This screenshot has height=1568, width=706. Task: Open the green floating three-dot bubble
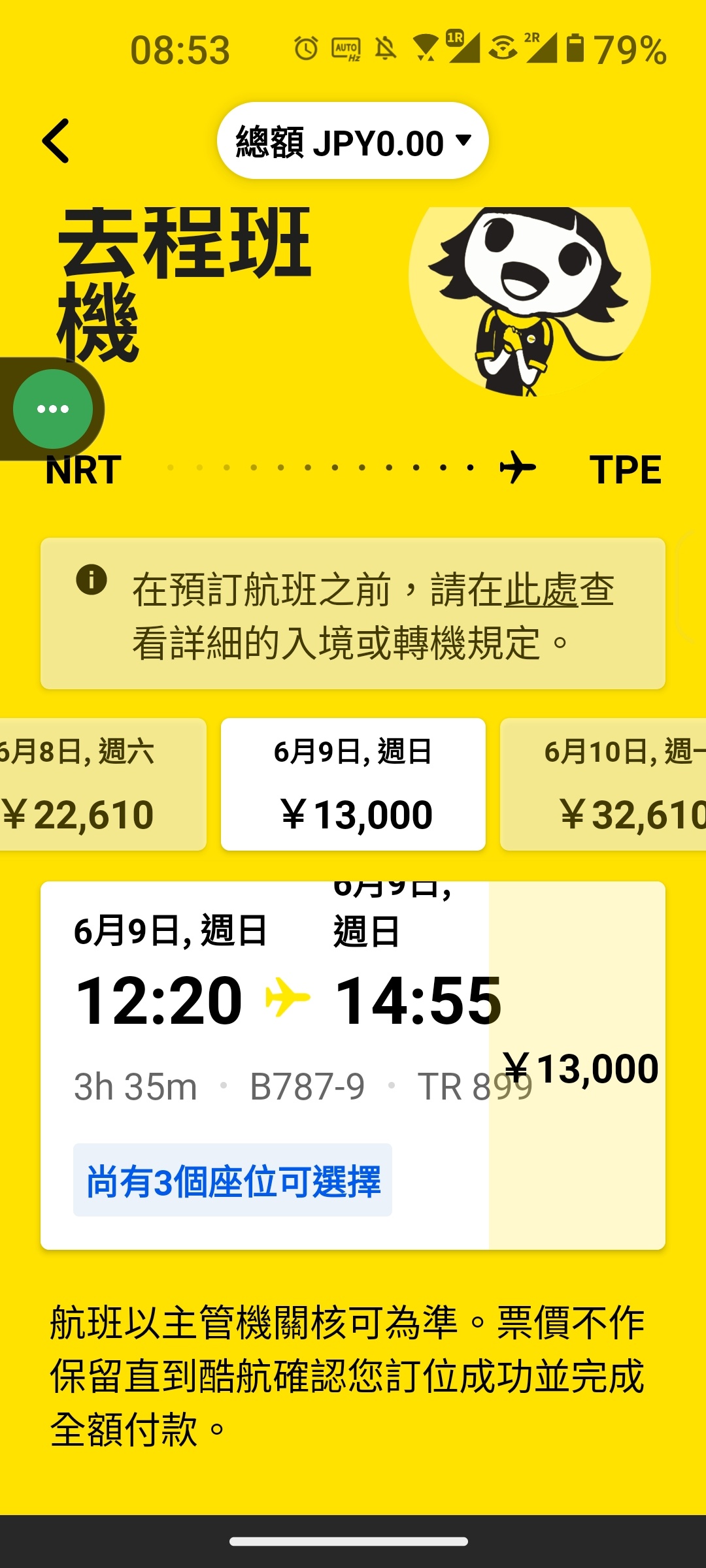pos(53,409)
